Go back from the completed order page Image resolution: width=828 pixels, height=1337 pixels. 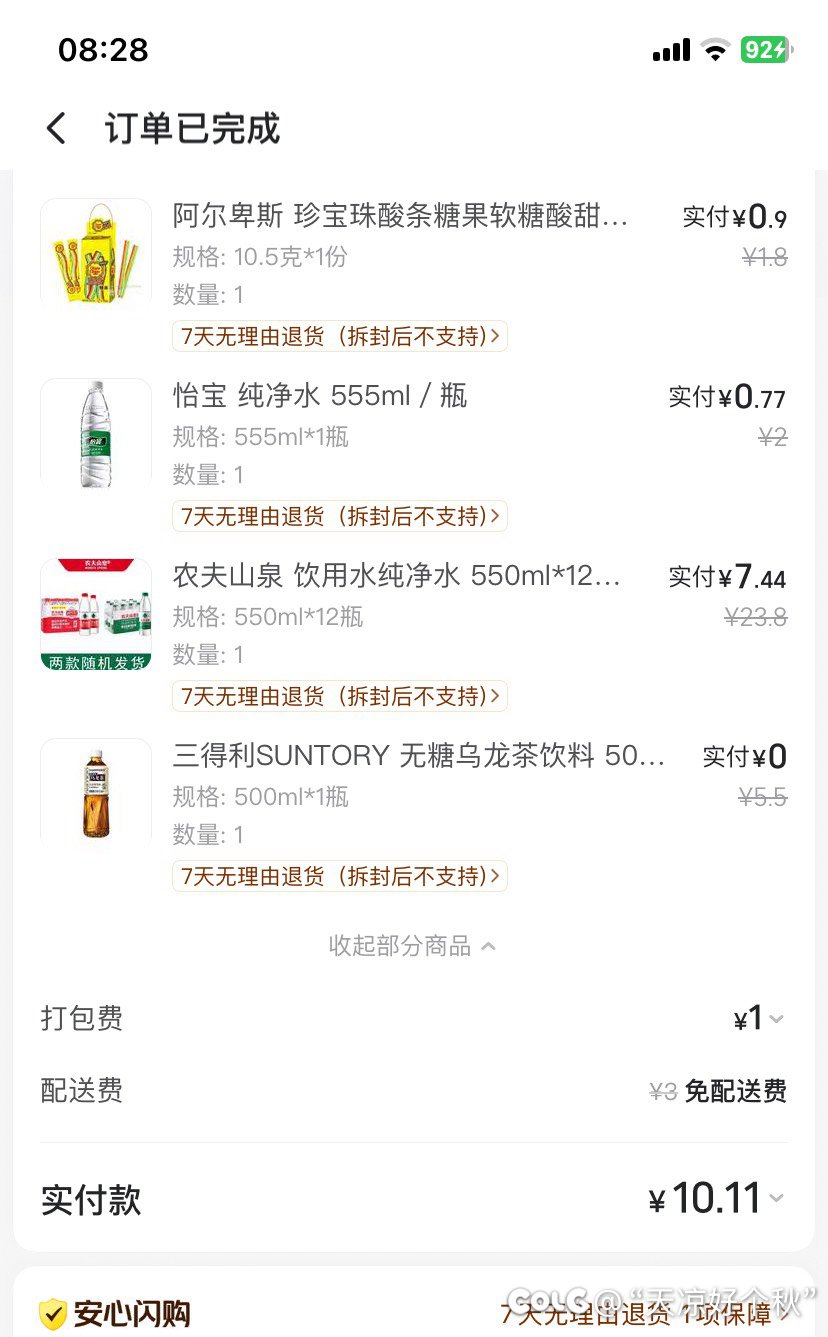click(57, 129)
